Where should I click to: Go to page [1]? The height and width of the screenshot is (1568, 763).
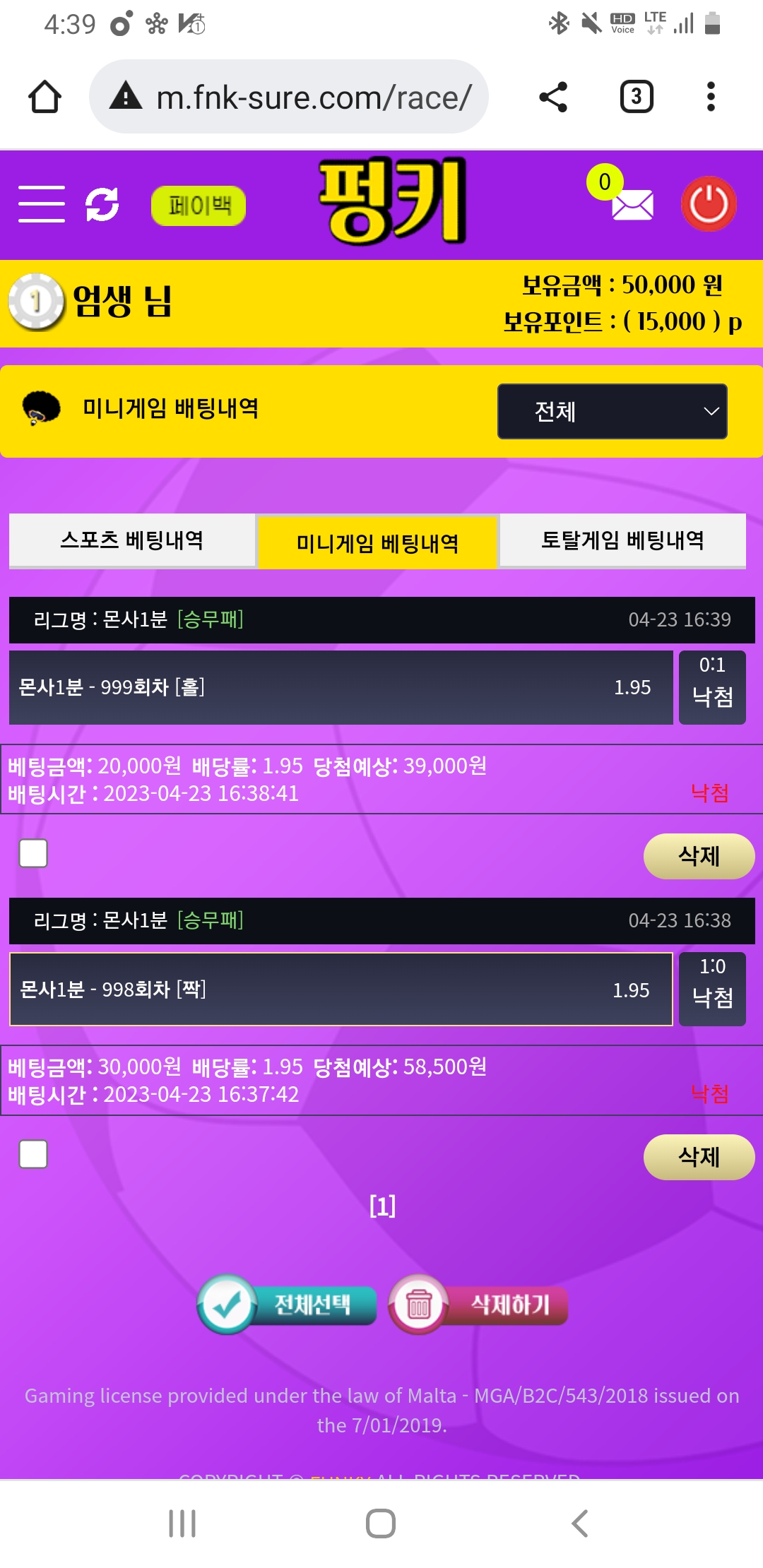pyautogui.click(x=382, y=1206)
